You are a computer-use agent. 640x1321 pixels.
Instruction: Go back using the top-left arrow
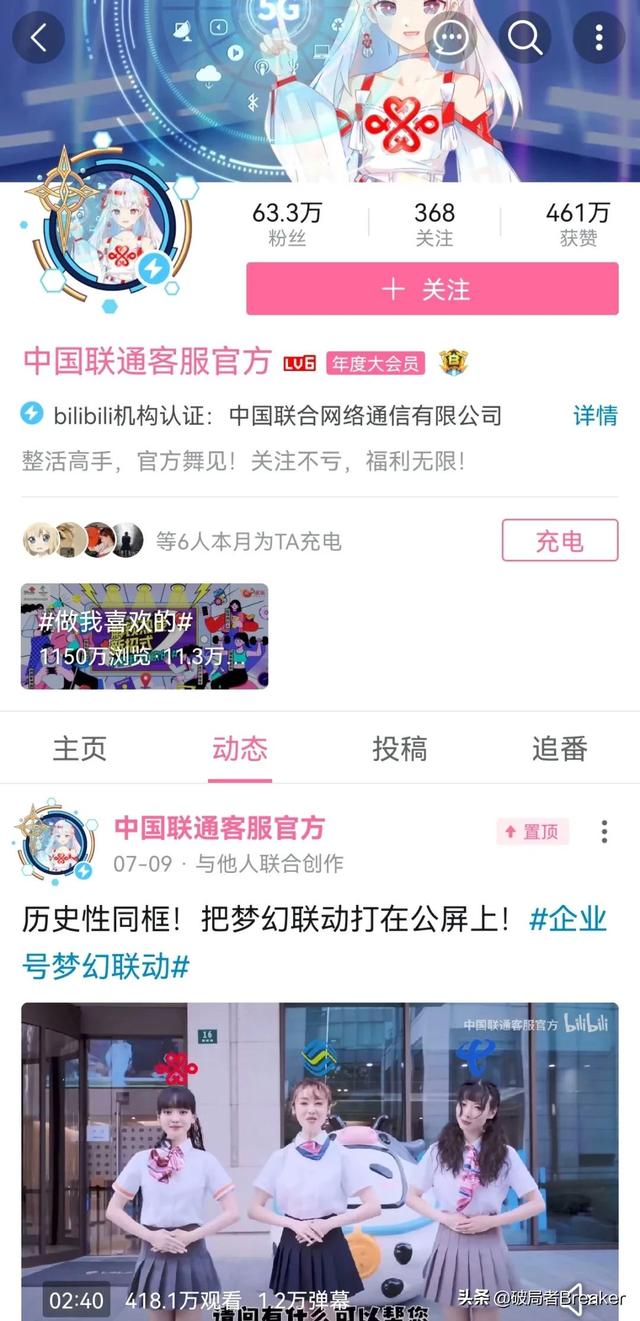39,38
